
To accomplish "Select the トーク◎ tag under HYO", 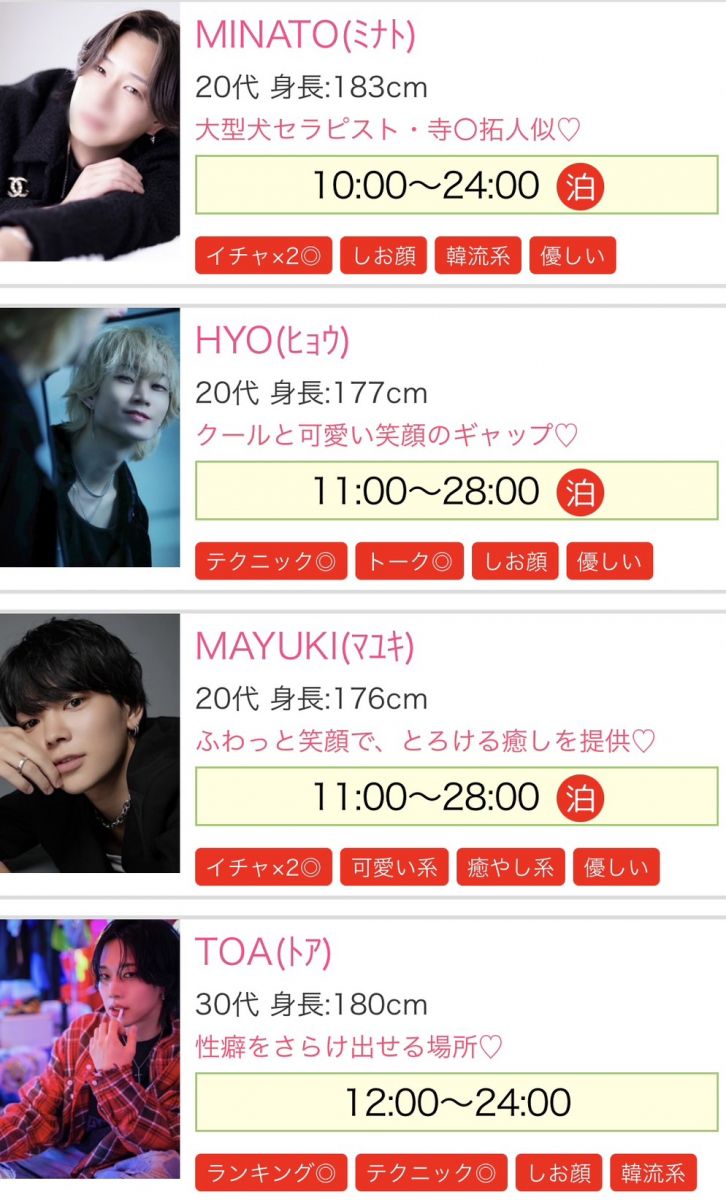I will (x=408, y=562).
